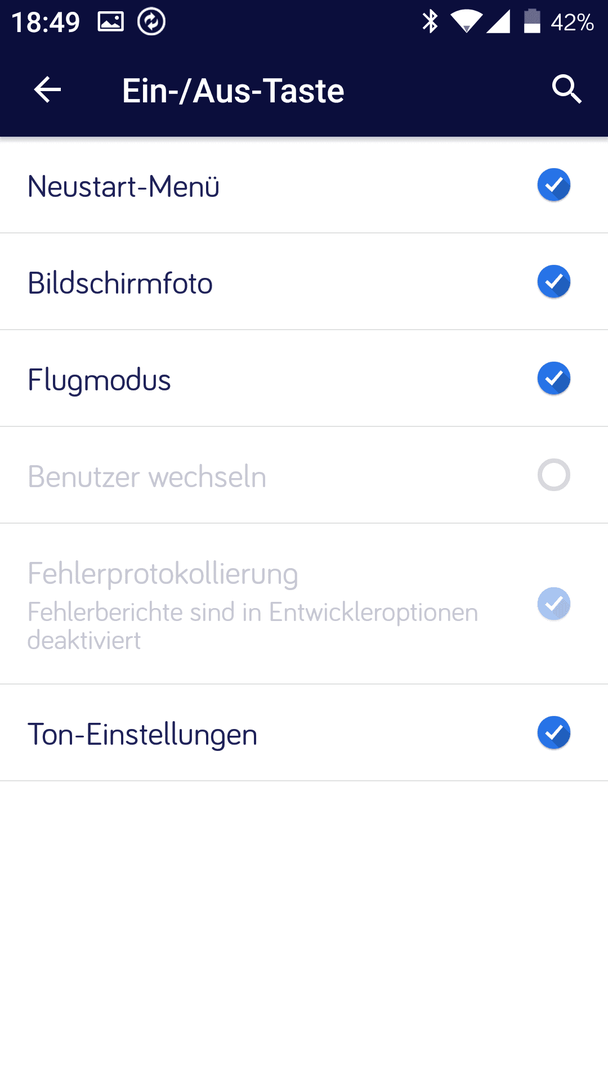
Task: Uncheck the Neustart-Menü option
Action: point(554,185)
